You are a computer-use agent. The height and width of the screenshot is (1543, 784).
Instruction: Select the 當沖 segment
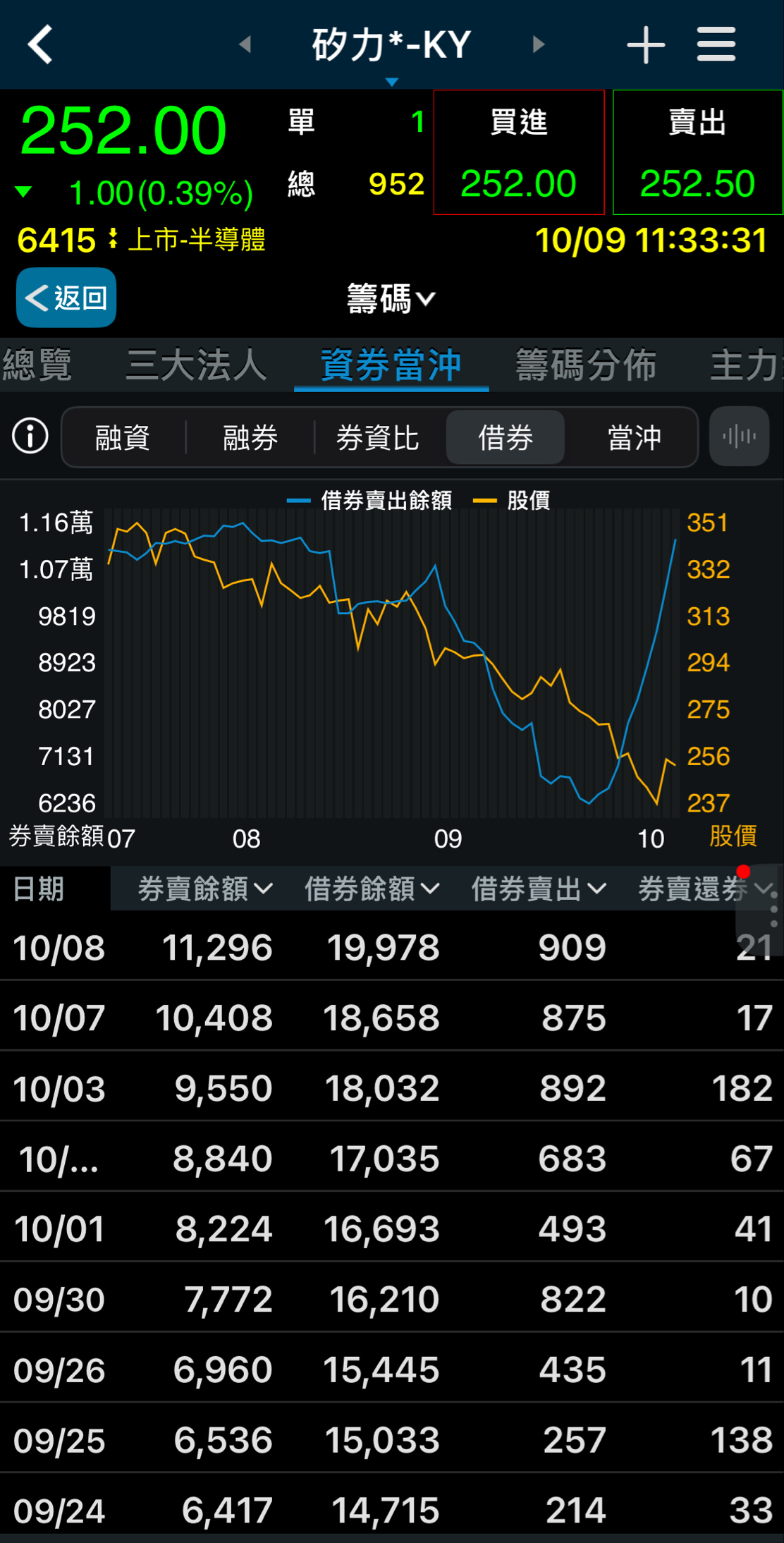[634, 438]
